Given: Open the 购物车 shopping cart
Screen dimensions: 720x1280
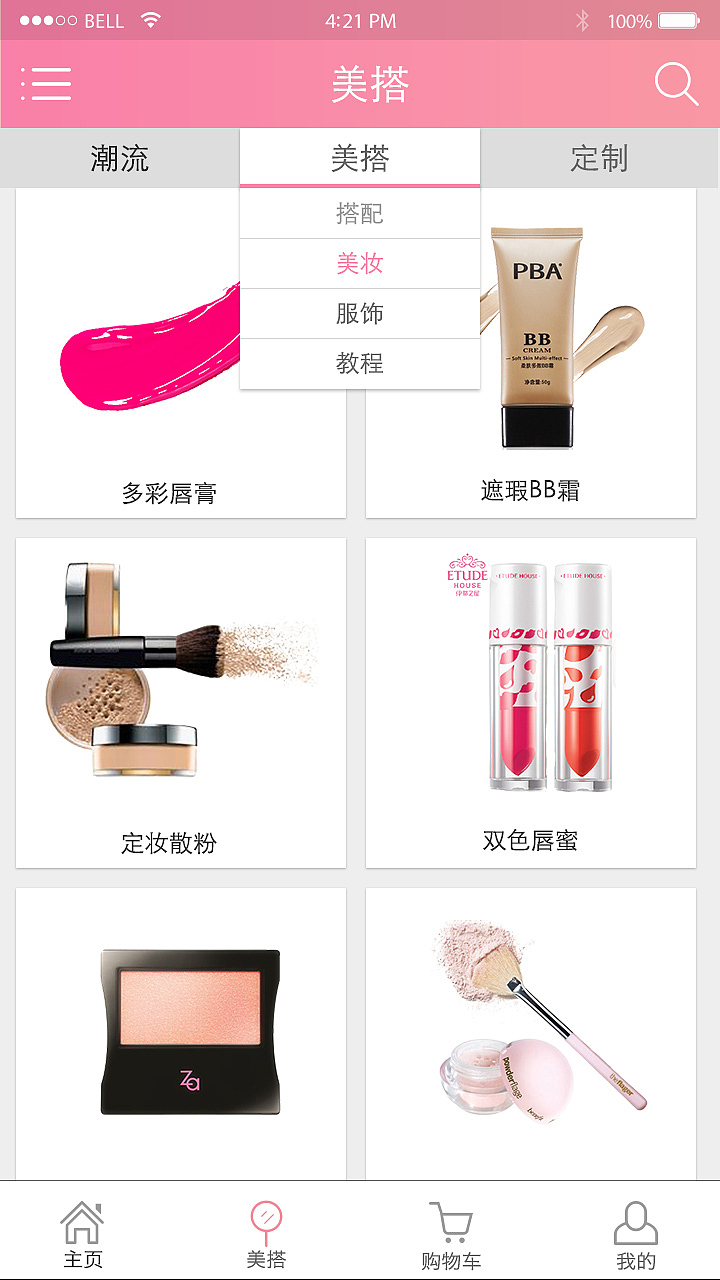Looking at the screenshot, I should 451,1234.
